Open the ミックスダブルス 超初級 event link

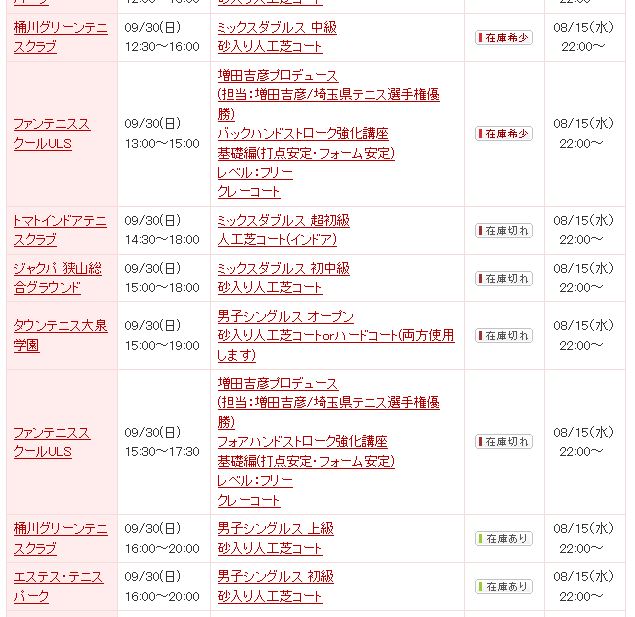click(283, 221)
